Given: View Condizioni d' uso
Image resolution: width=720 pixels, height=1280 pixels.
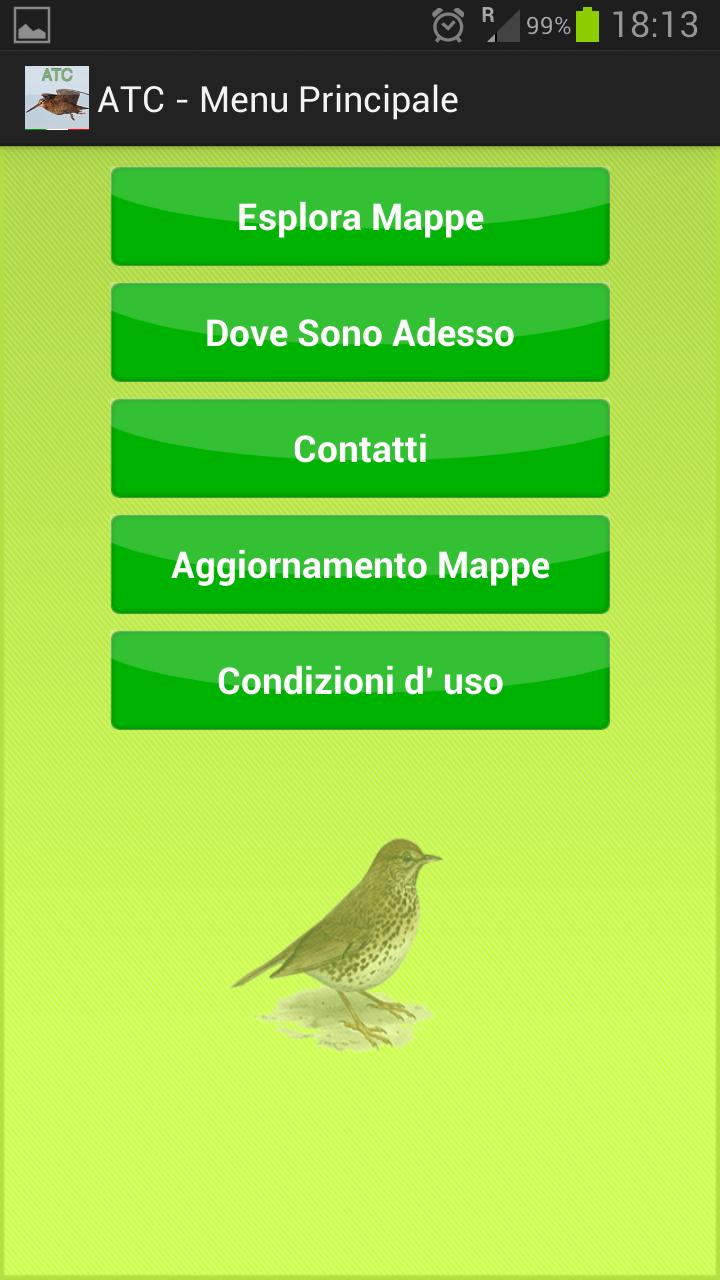Looking at the screenshot, I should [x=360, y=681].
